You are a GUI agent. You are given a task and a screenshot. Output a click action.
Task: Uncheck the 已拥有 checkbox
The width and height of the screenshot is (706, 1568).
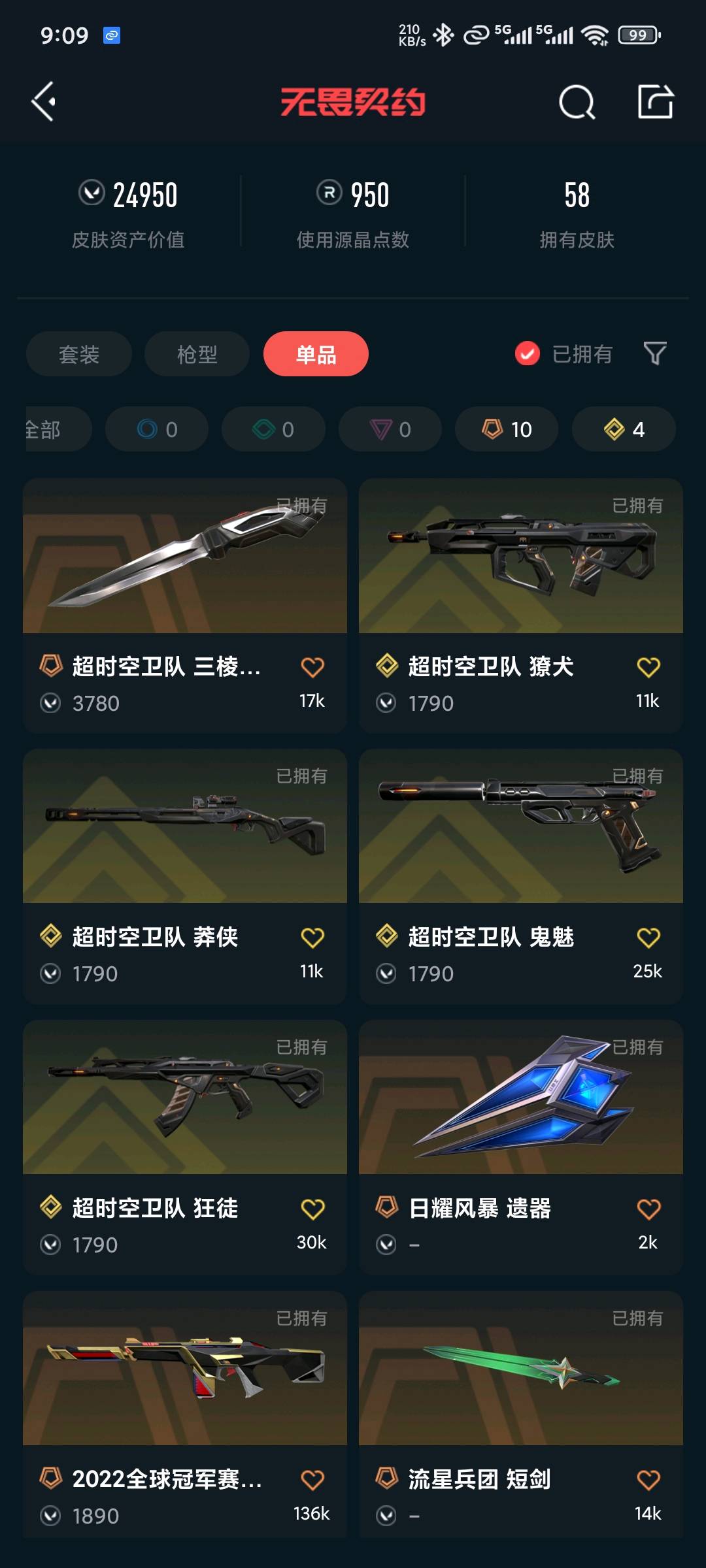coord(527,354)
